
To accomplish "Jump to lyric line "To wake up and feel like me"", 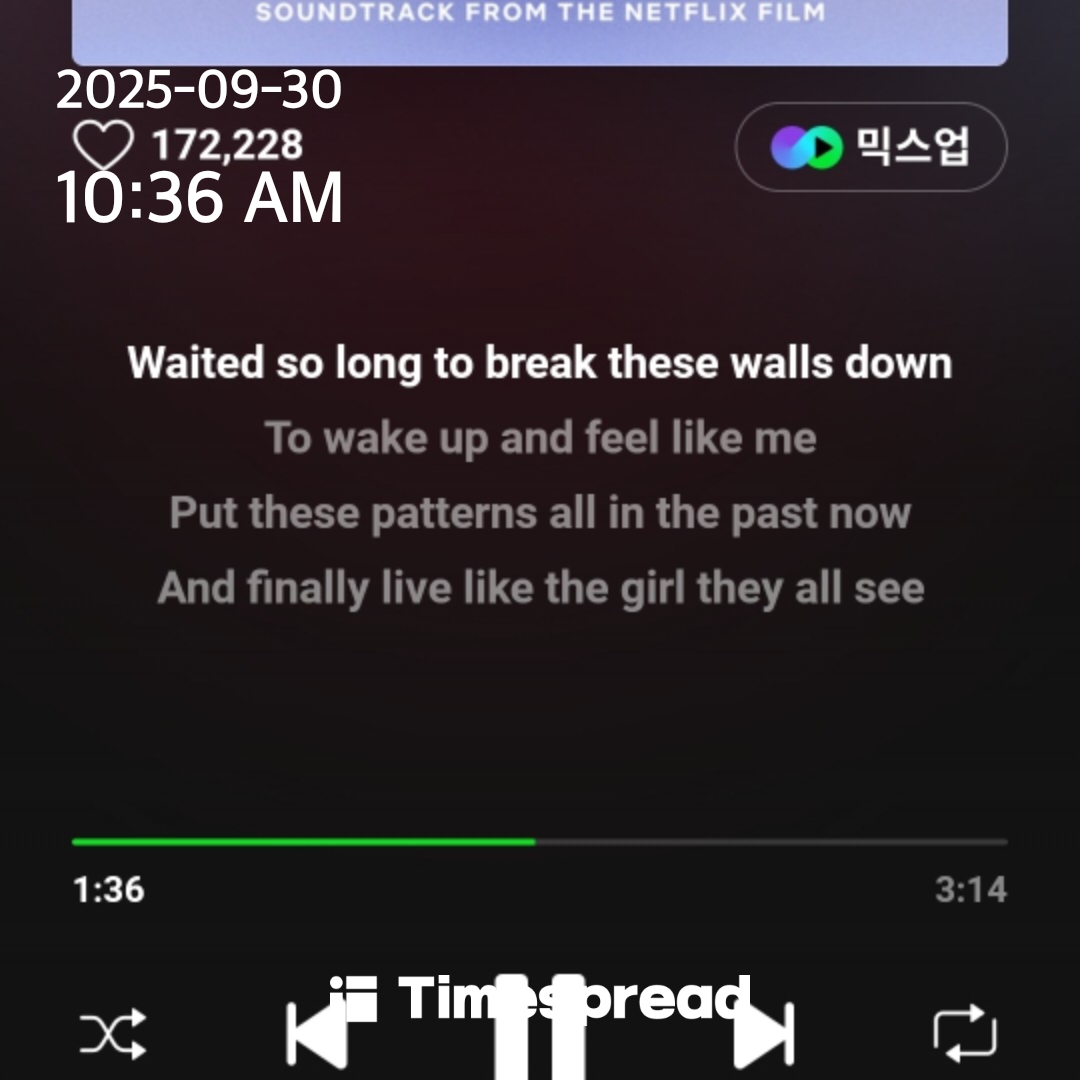I will tap(540, 438).
